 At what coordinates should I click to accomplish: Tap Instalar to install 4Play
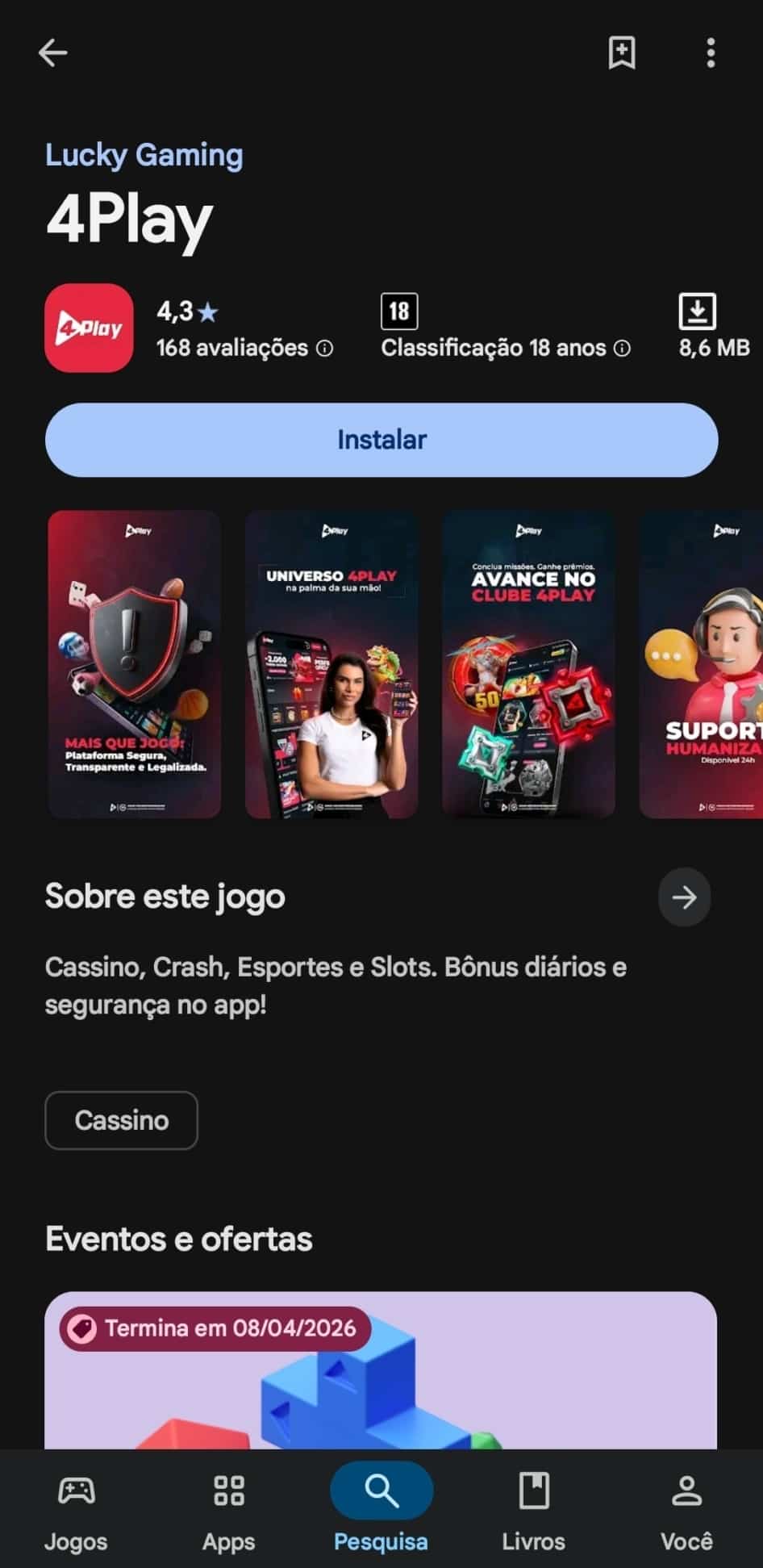tap(381, 439)
